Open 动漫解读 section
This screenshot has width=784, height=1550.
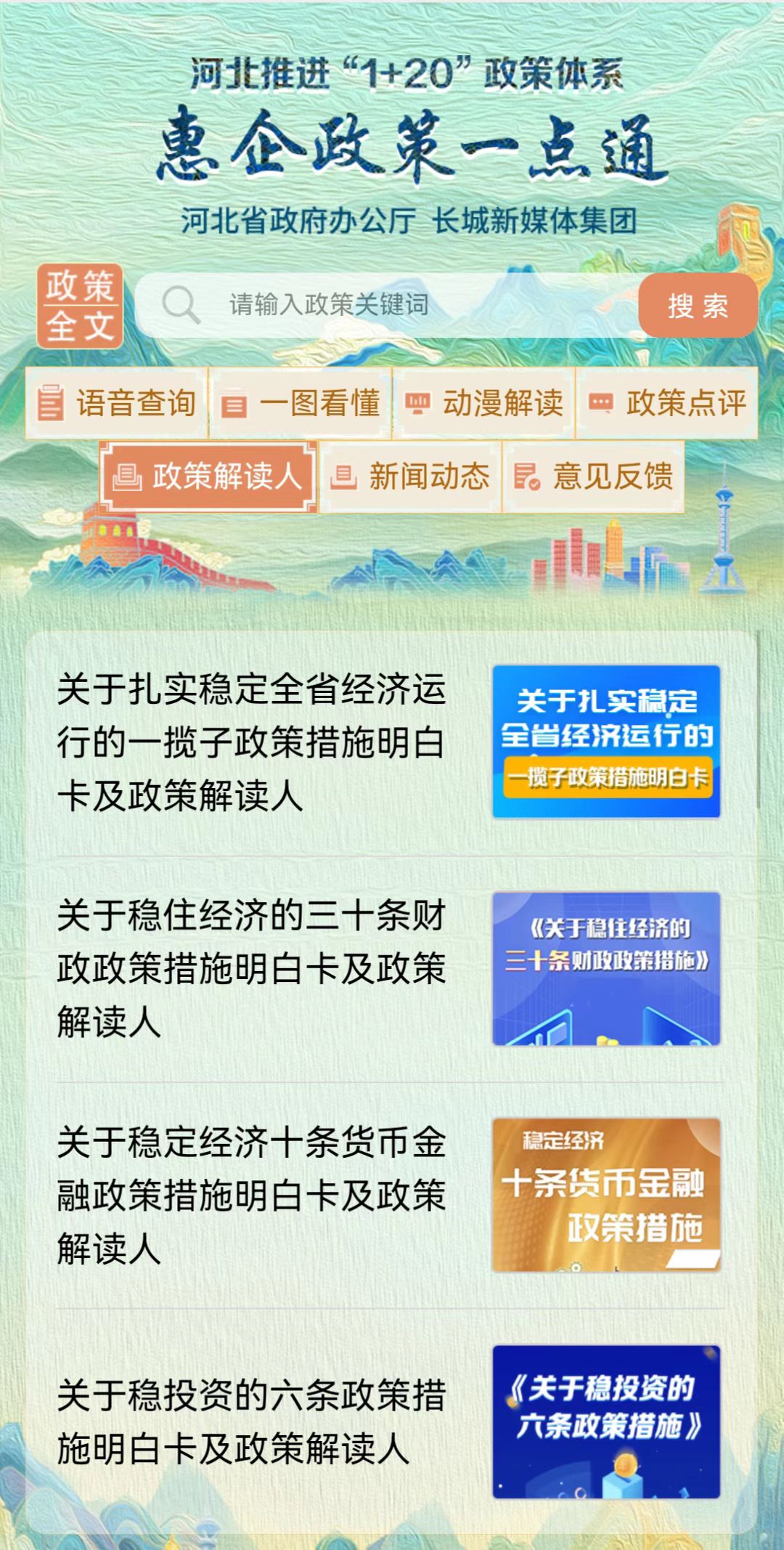point(484,403)
